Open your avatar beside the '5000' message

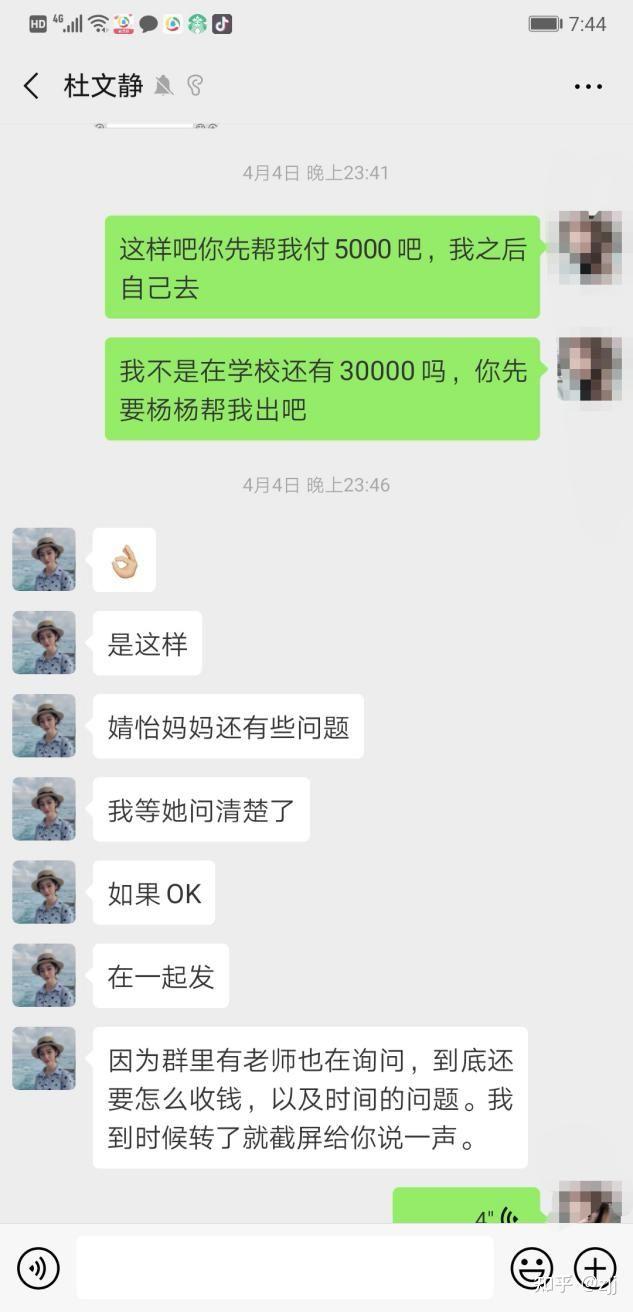pos(589,246)
